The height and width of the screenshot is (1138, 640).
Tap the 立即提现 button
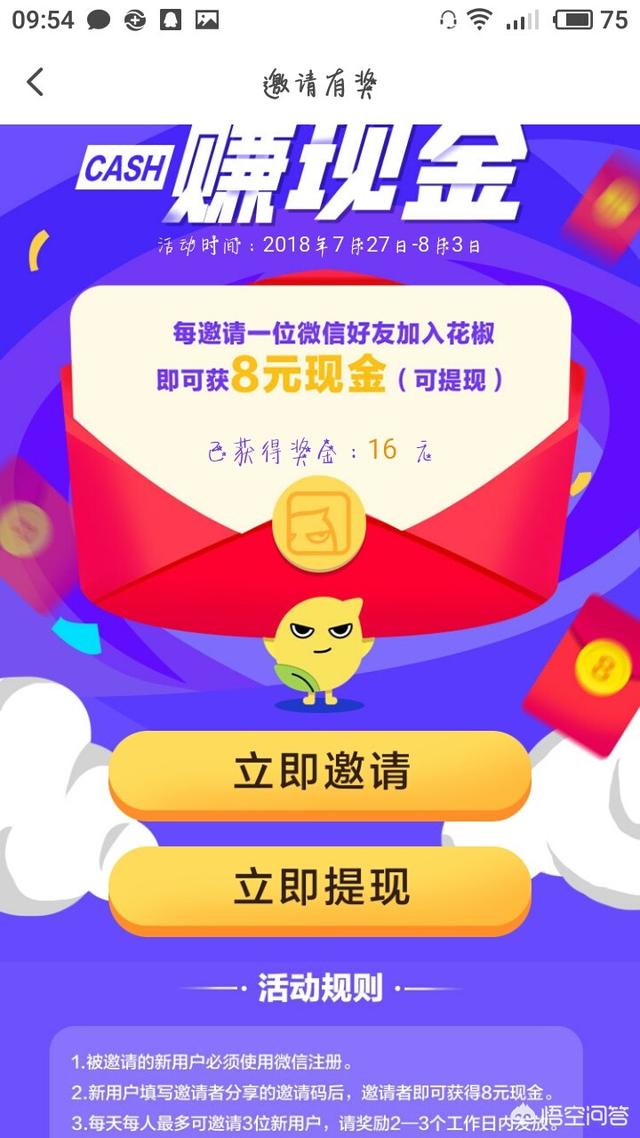coord(320,887)
